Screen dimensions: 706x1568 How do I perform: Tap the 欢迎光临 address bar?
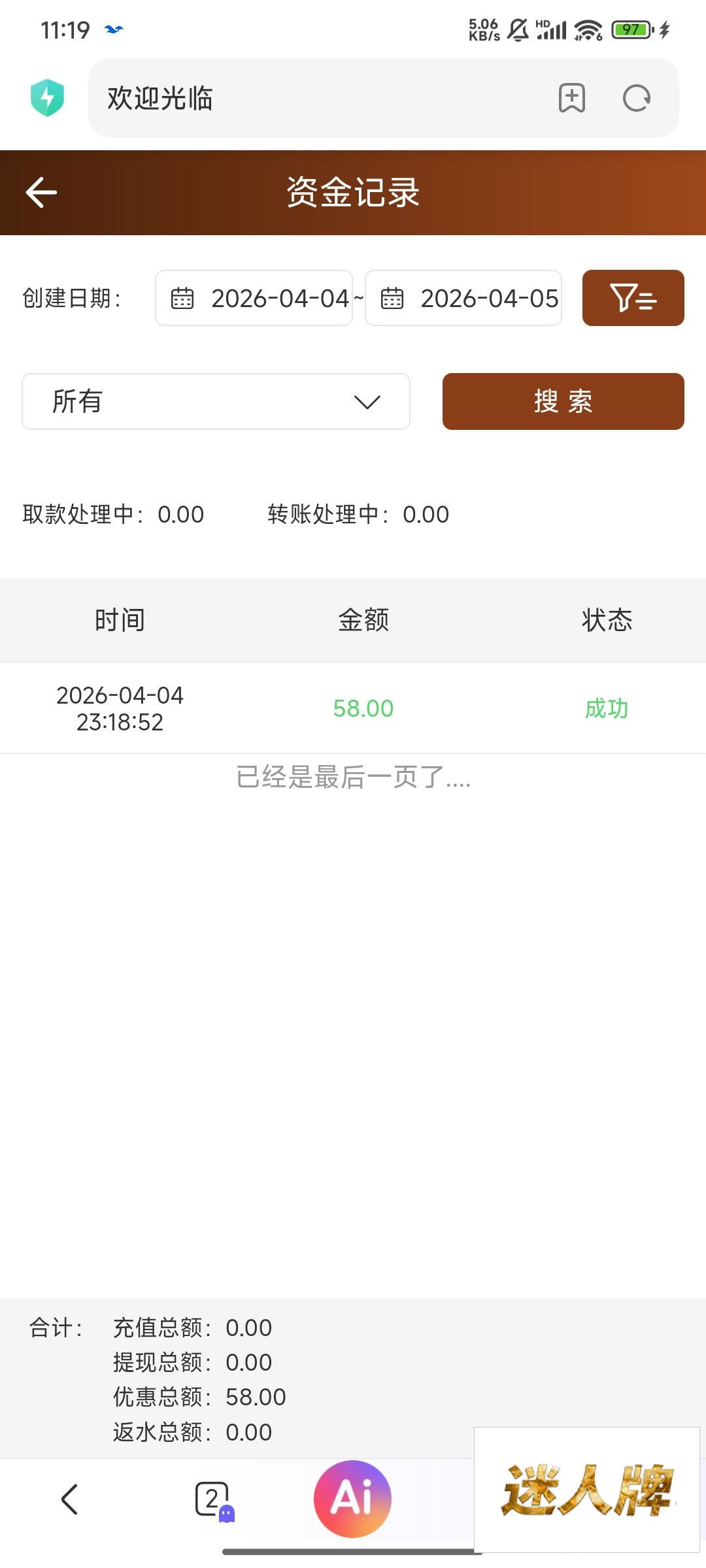(x=314, y=99)
